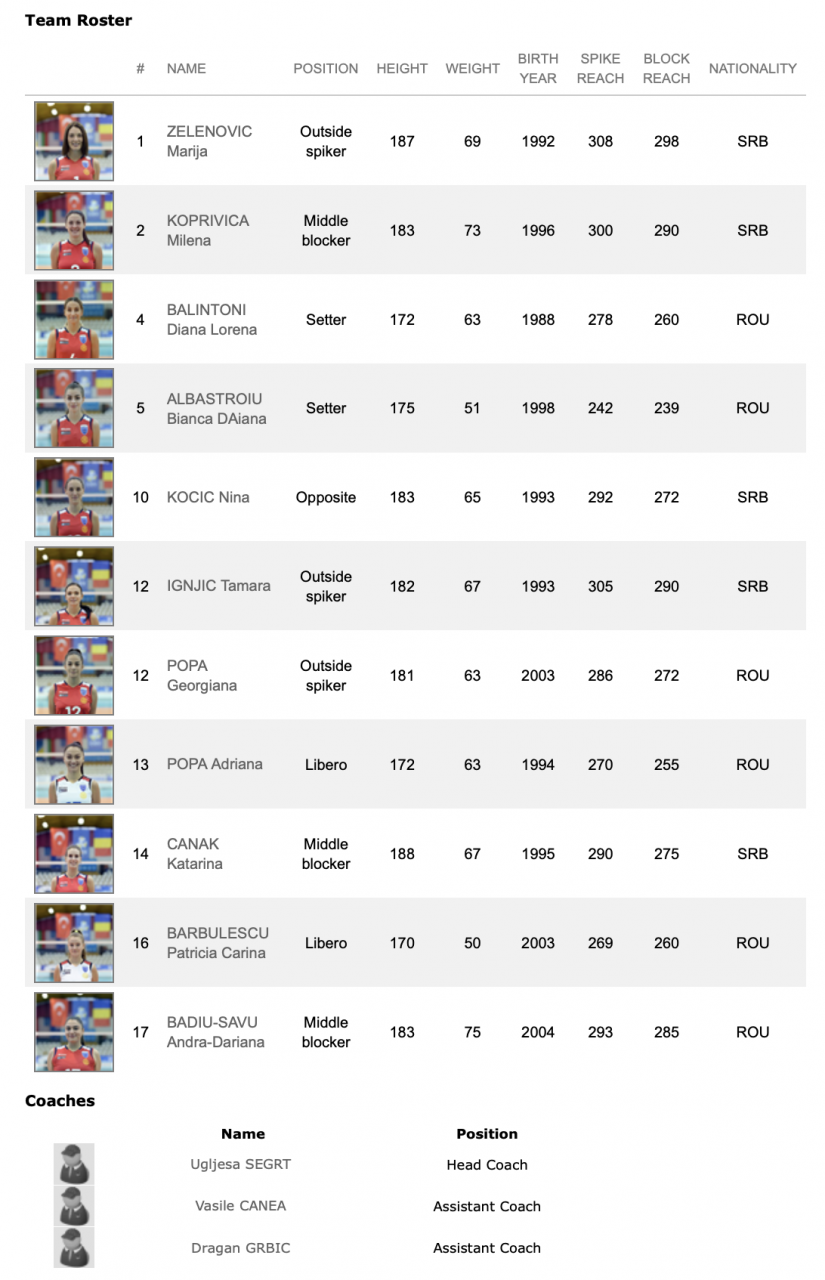Open head coach Ugljesa SEGRT's profile

click(x=241, y=1164)
